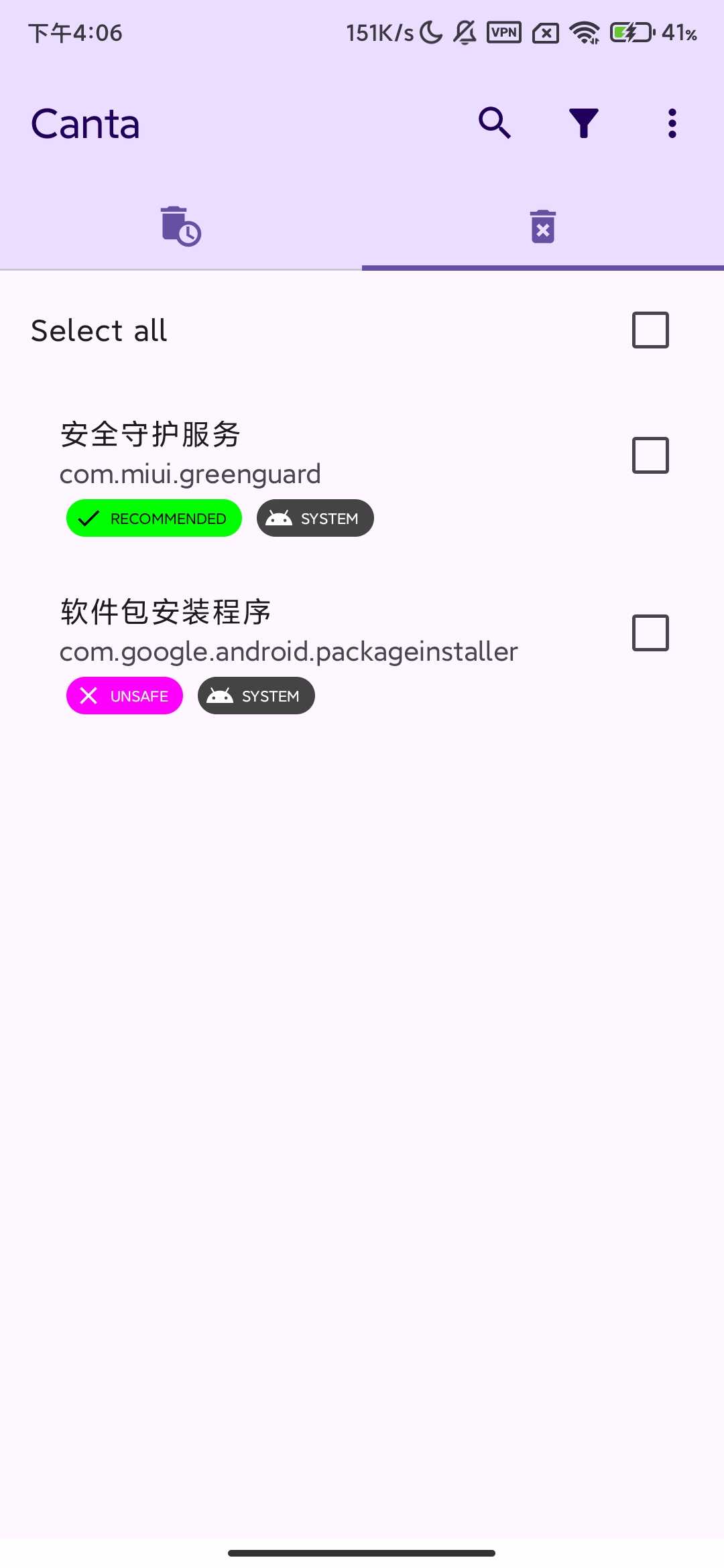Select the com.google.android.packageinstaller checkbox

(650, 633)
